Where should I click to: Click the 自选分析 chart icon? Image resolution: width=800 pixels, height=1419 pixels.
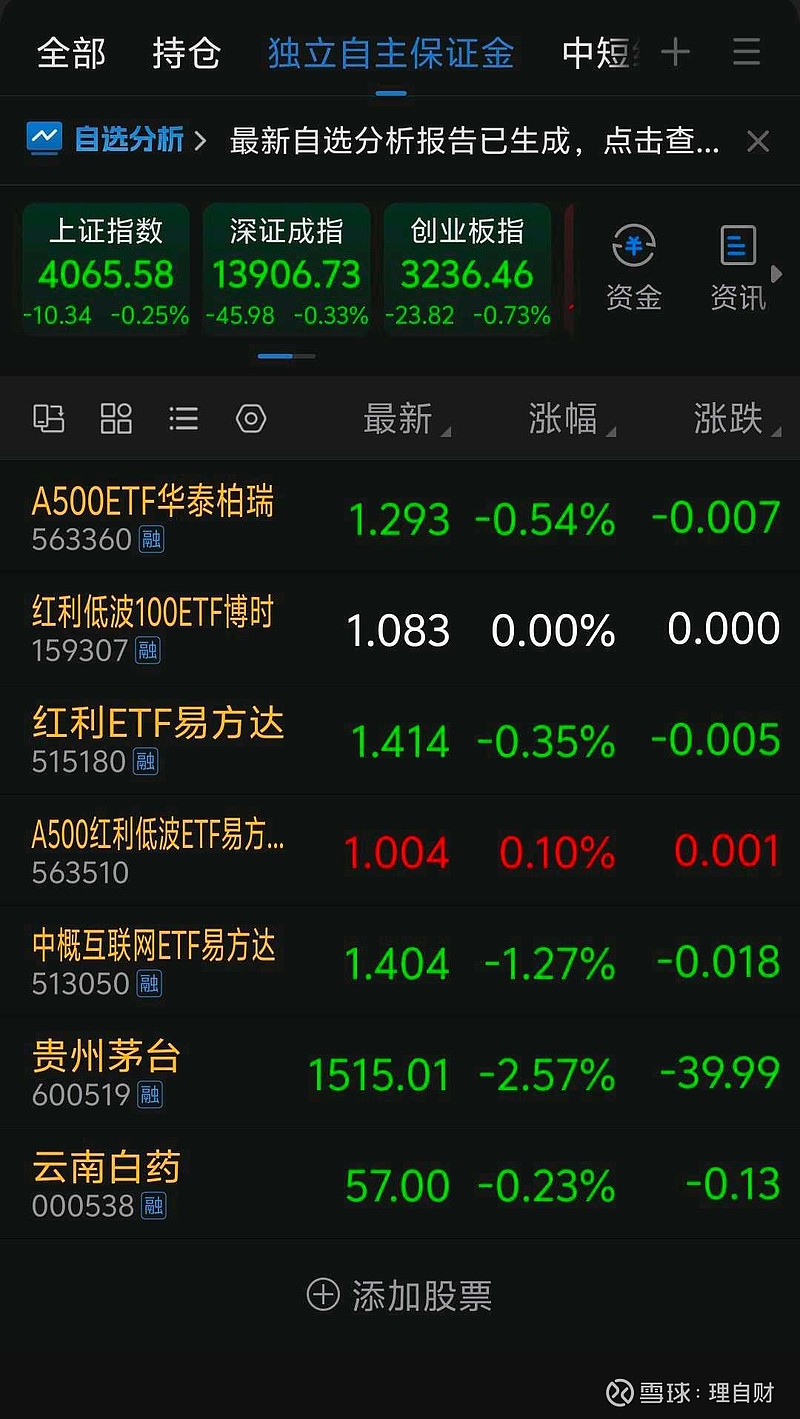click(x=42, y=140)
